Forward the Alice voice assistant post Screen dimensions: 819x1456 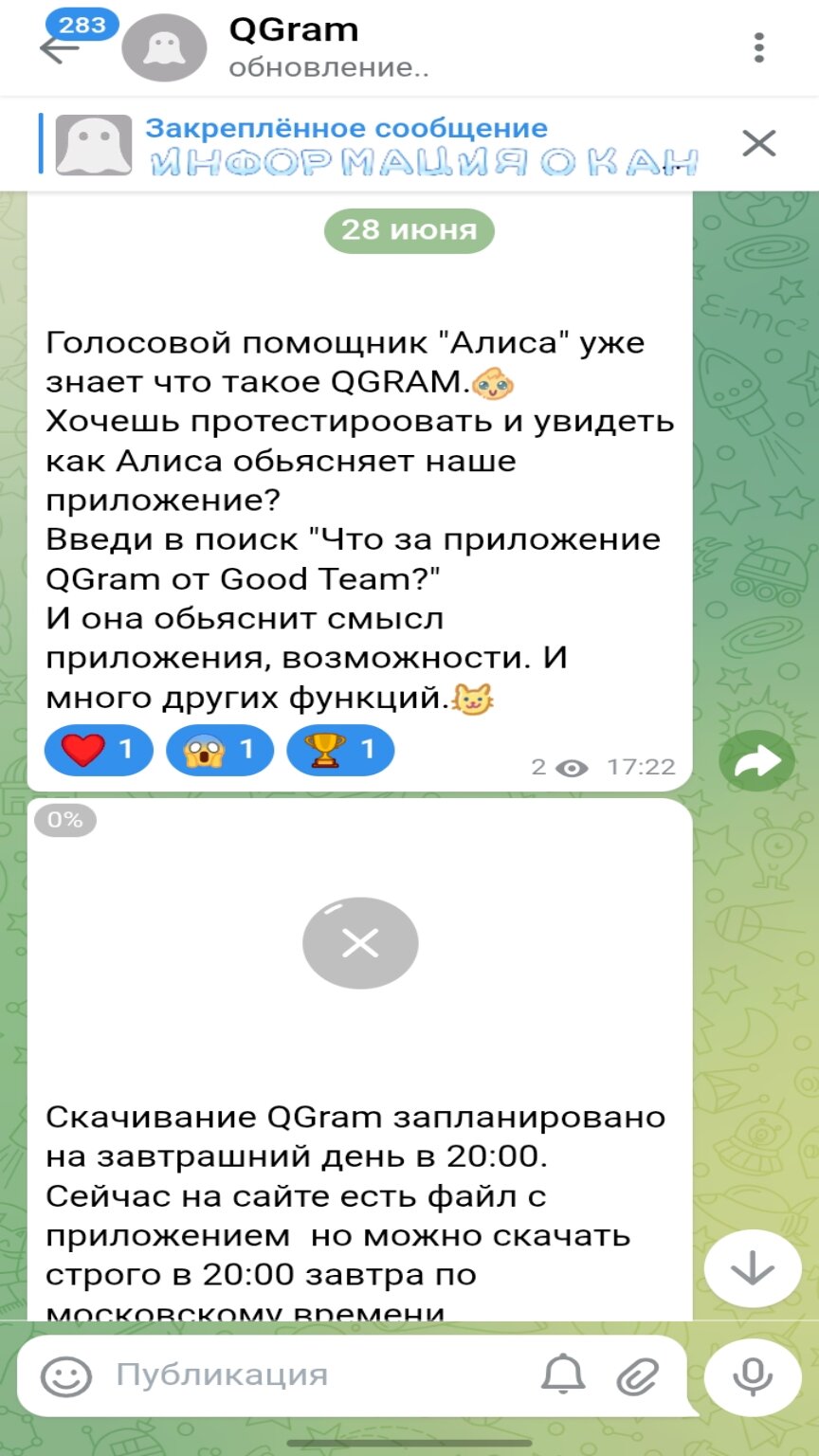(x=755, y=760)
